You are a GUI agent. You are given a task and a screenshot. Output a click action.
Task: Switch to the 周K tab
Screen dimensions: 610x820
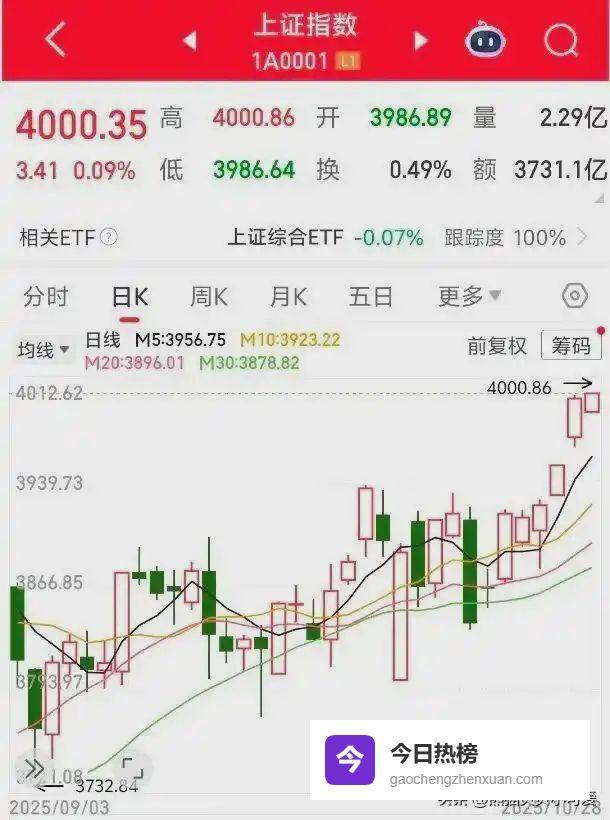coord(209,297)
